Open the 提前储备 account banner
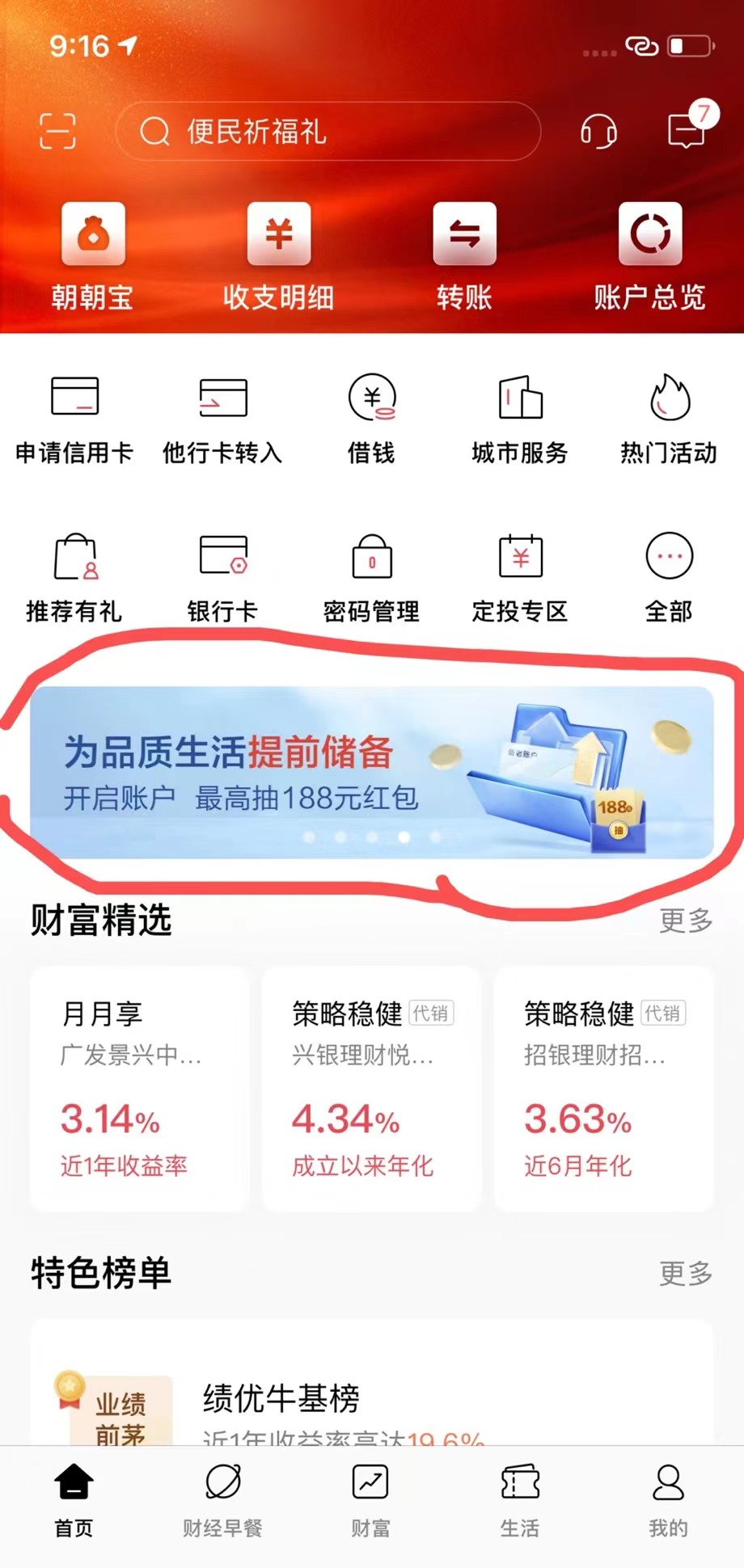 371,772
